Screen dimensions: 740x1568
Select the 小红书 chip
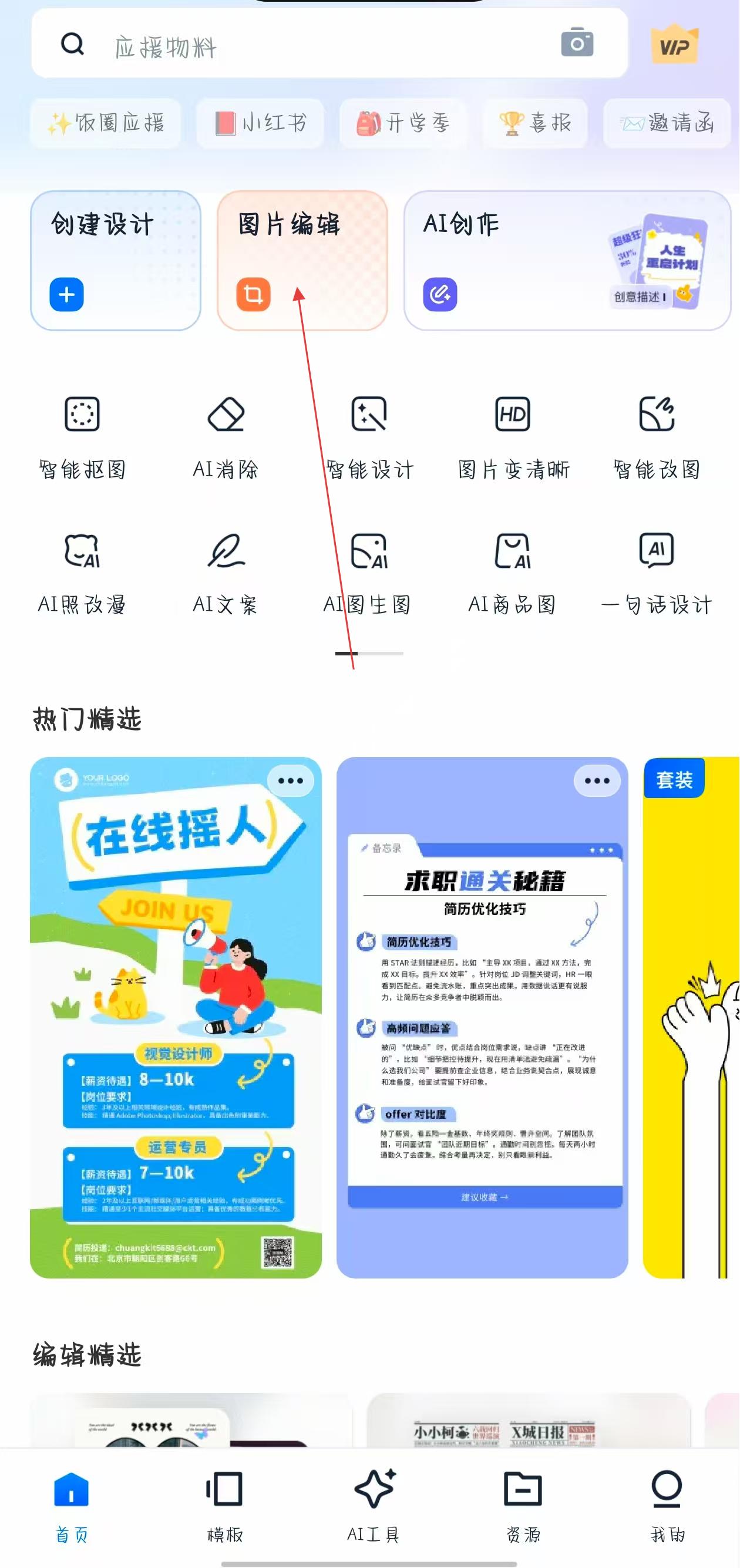click(260, 123)
